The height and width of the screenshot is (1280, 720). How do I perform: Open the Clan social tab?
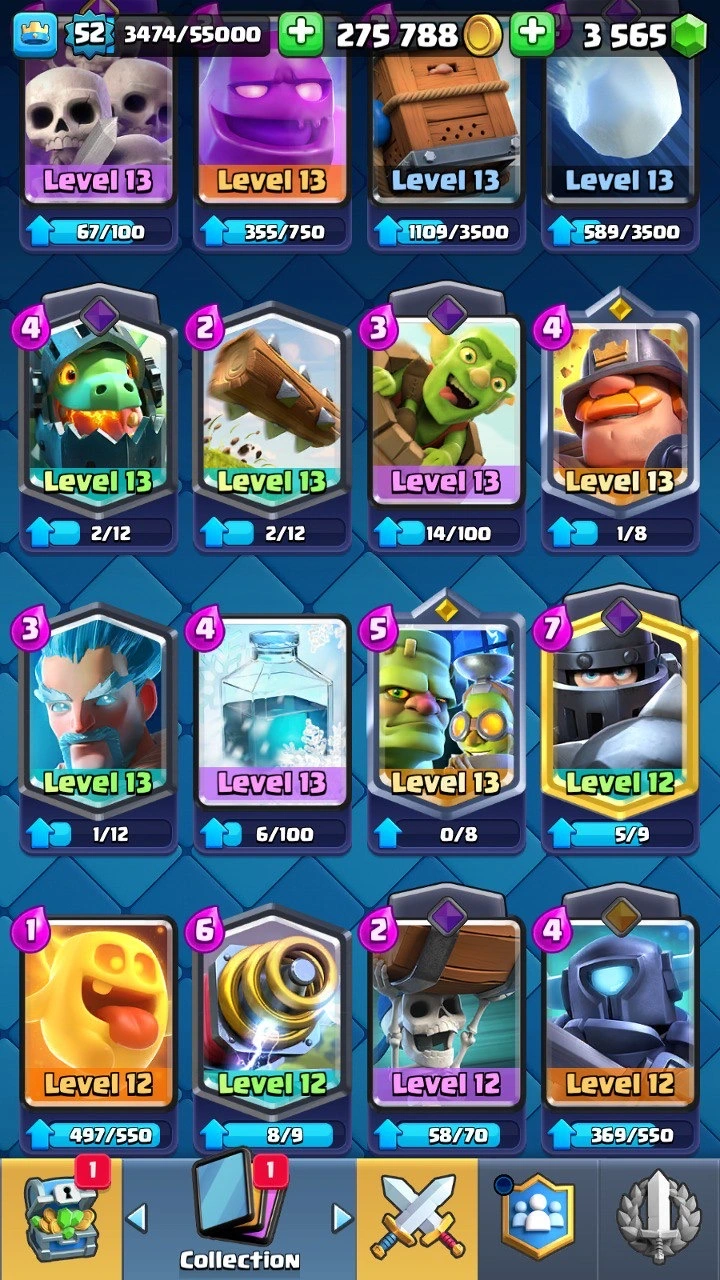pos(538,1220)
